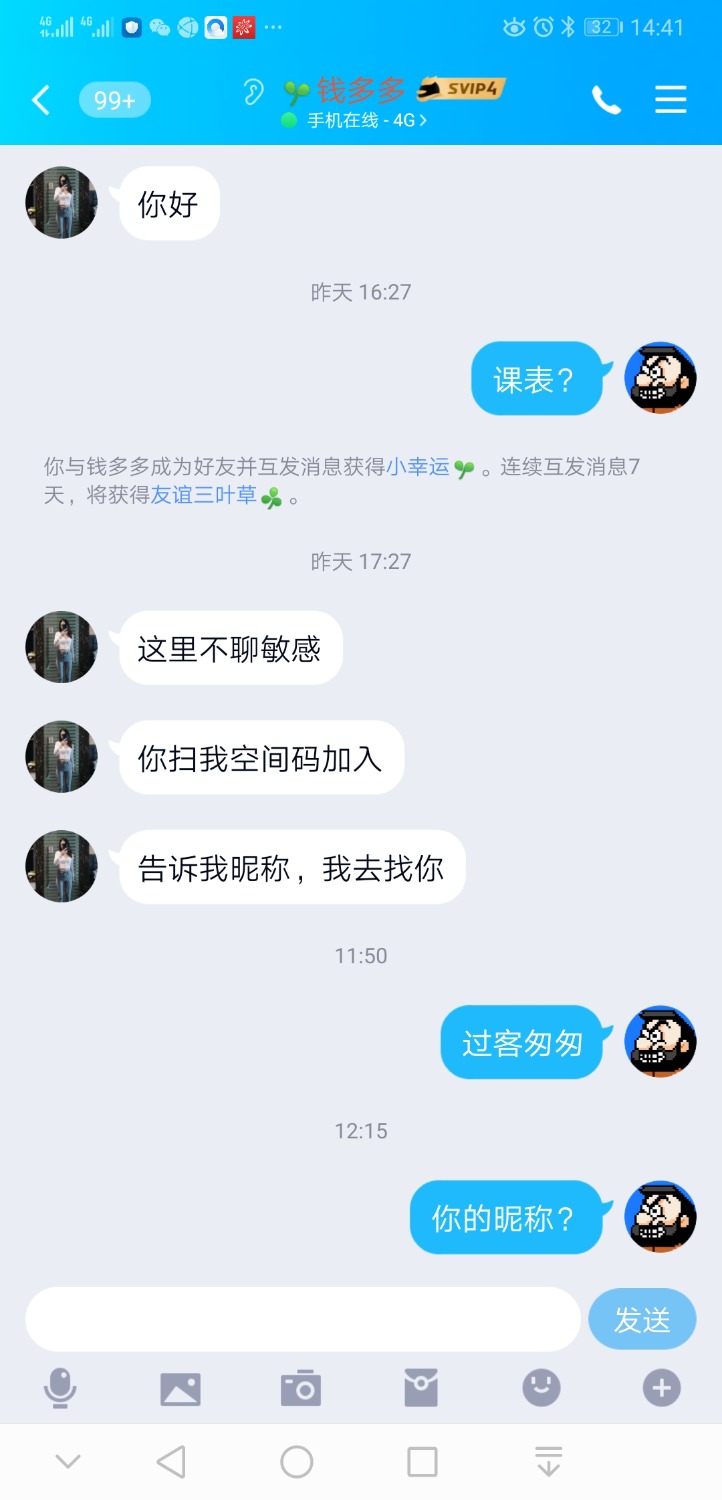Viewport: 722px width, 1500px height.
Task: View sender's avatar beside 你好 message
Action: [61, 203]
